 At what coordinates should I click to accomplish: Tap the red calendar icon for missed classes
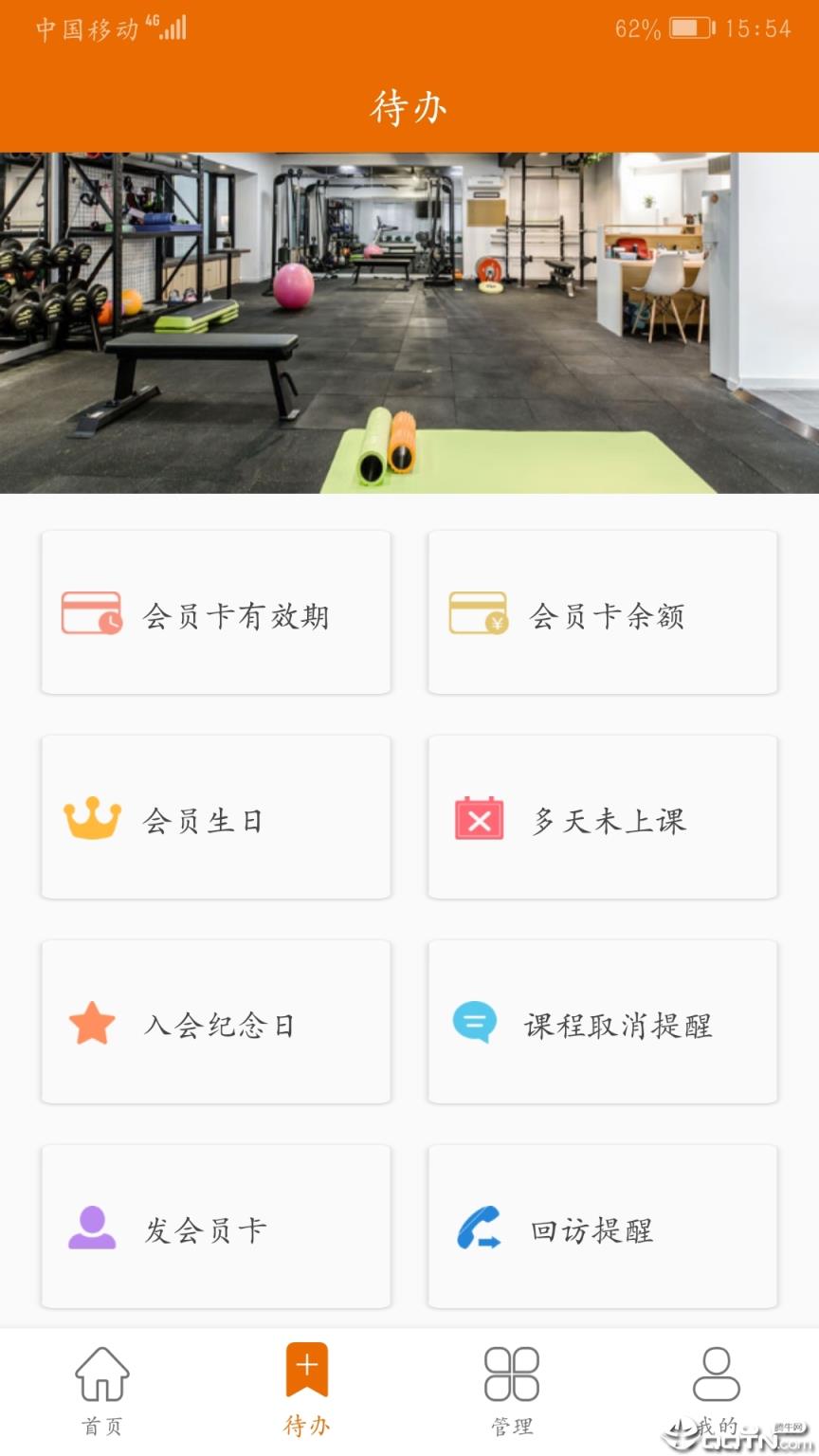(480, 817)
